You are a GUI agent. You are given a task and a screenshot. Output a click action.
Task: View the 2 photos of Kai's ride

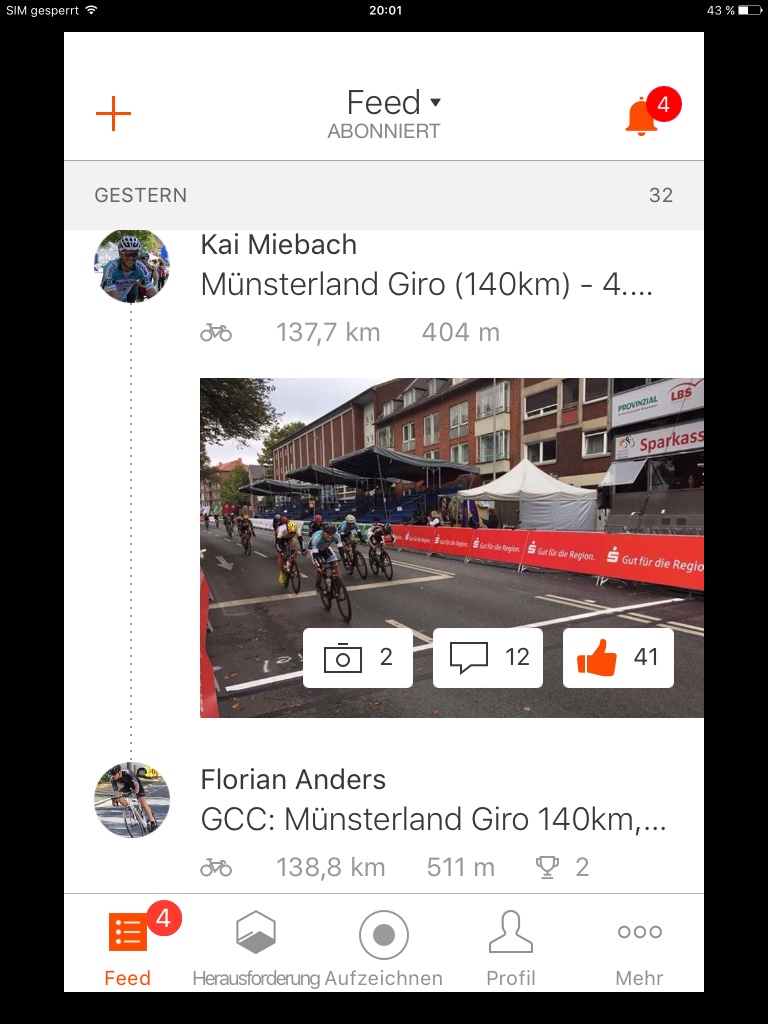coord(358,658)
